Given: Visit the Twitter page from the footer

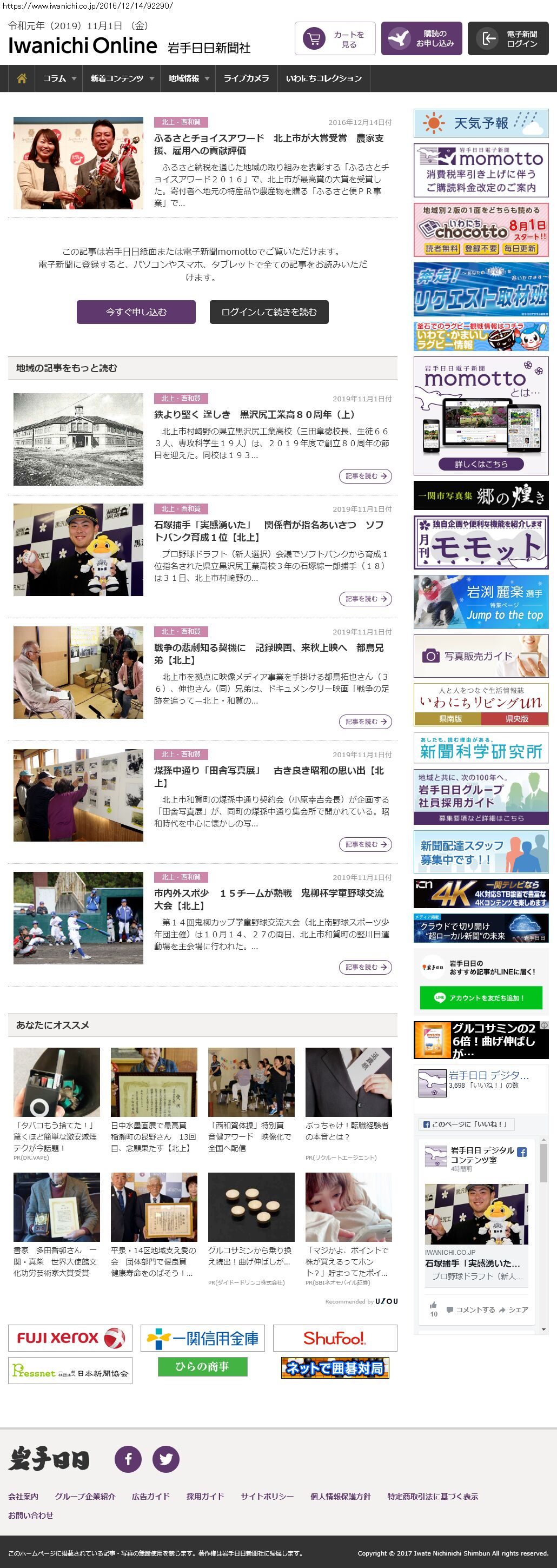Looking at the screenshot, I should (165, 1459).
